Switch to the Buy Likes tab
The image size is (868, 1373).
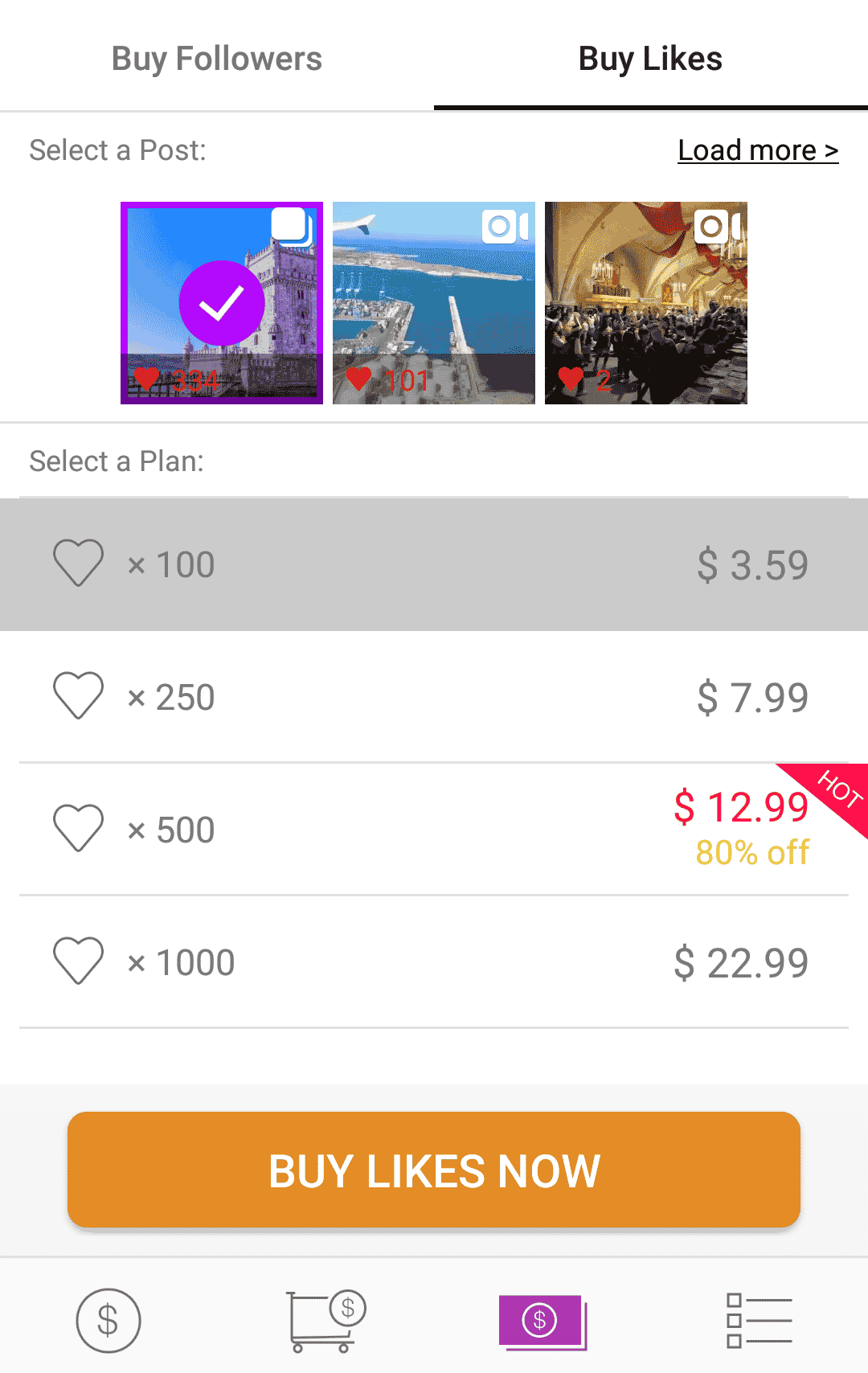tap(649, 58)
